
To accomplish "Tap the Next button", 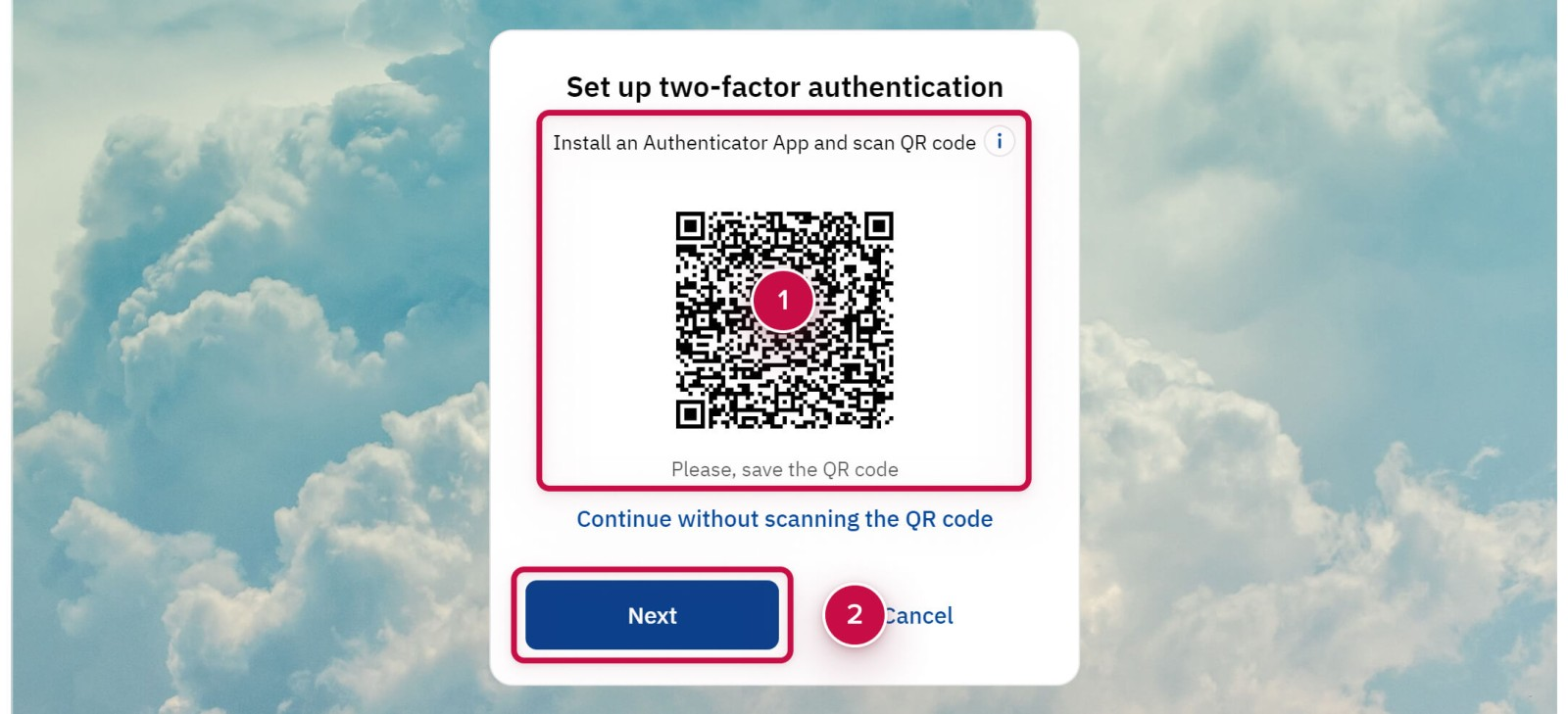I will (652, 615).
